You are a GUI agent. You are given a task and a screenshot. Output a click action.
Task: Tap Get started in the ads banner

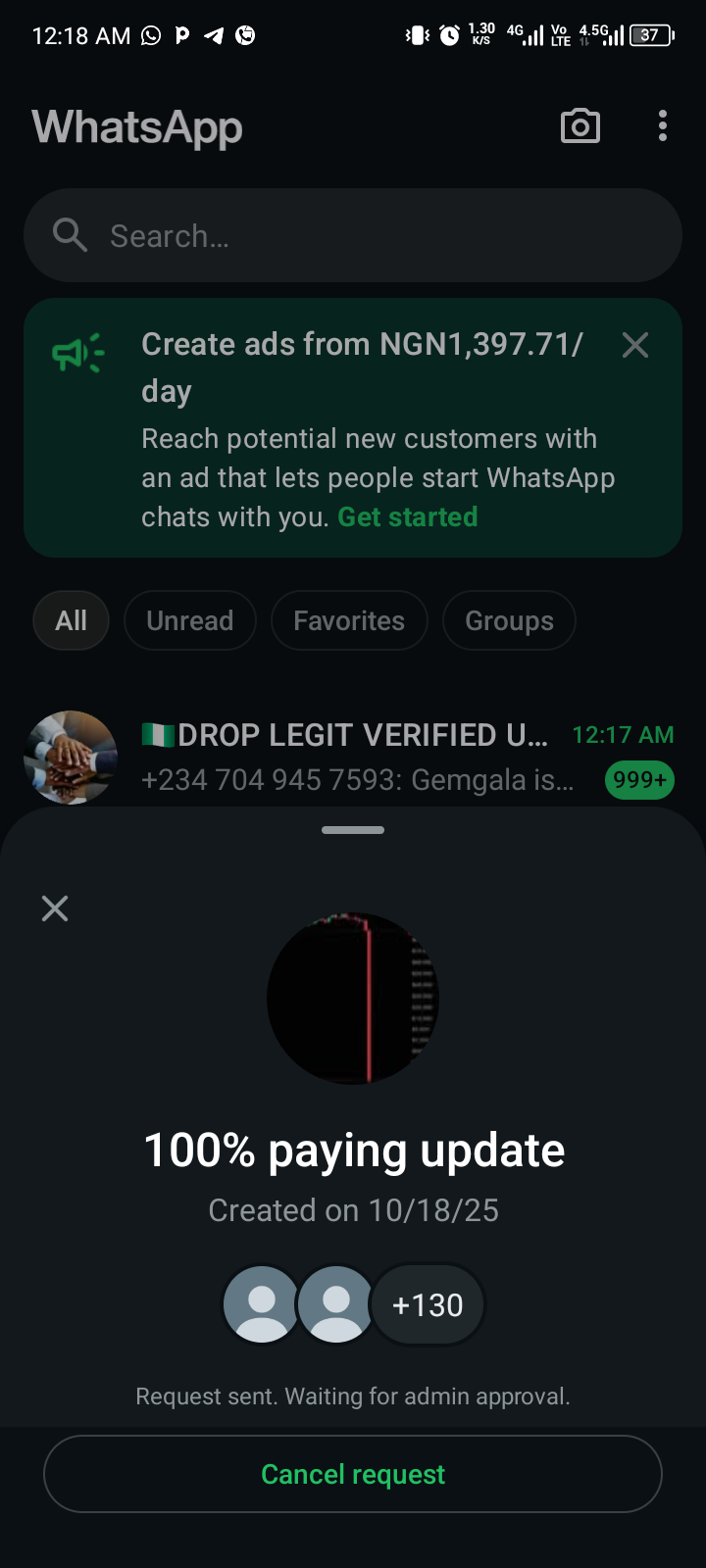click(407, 516)
